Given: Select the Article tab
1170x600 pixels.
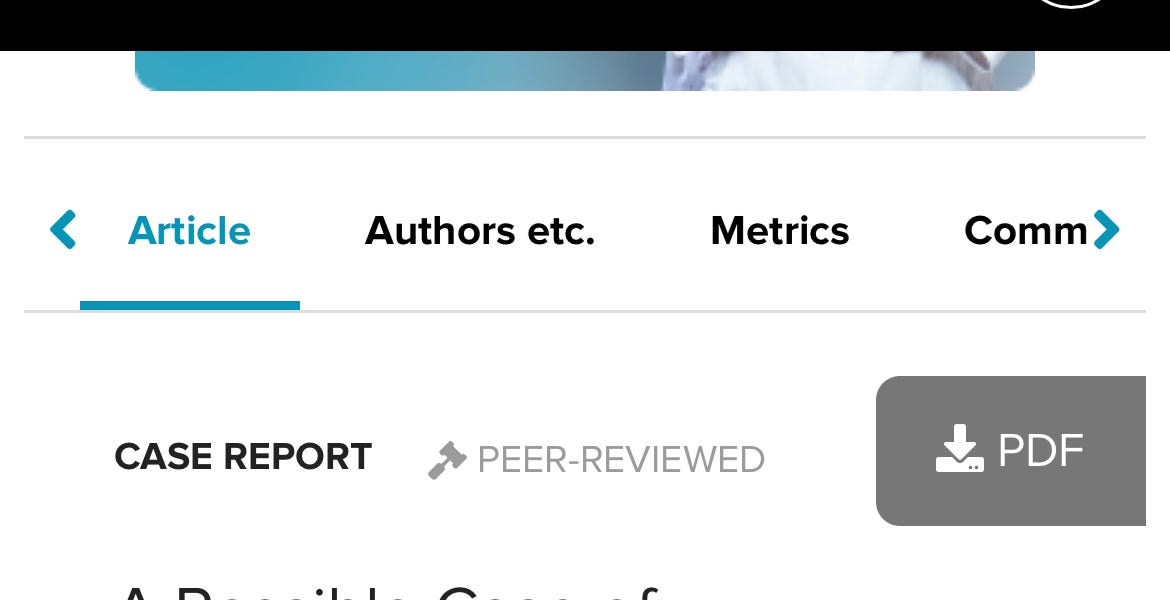Looking at the screenshot, I should point(189,231).
